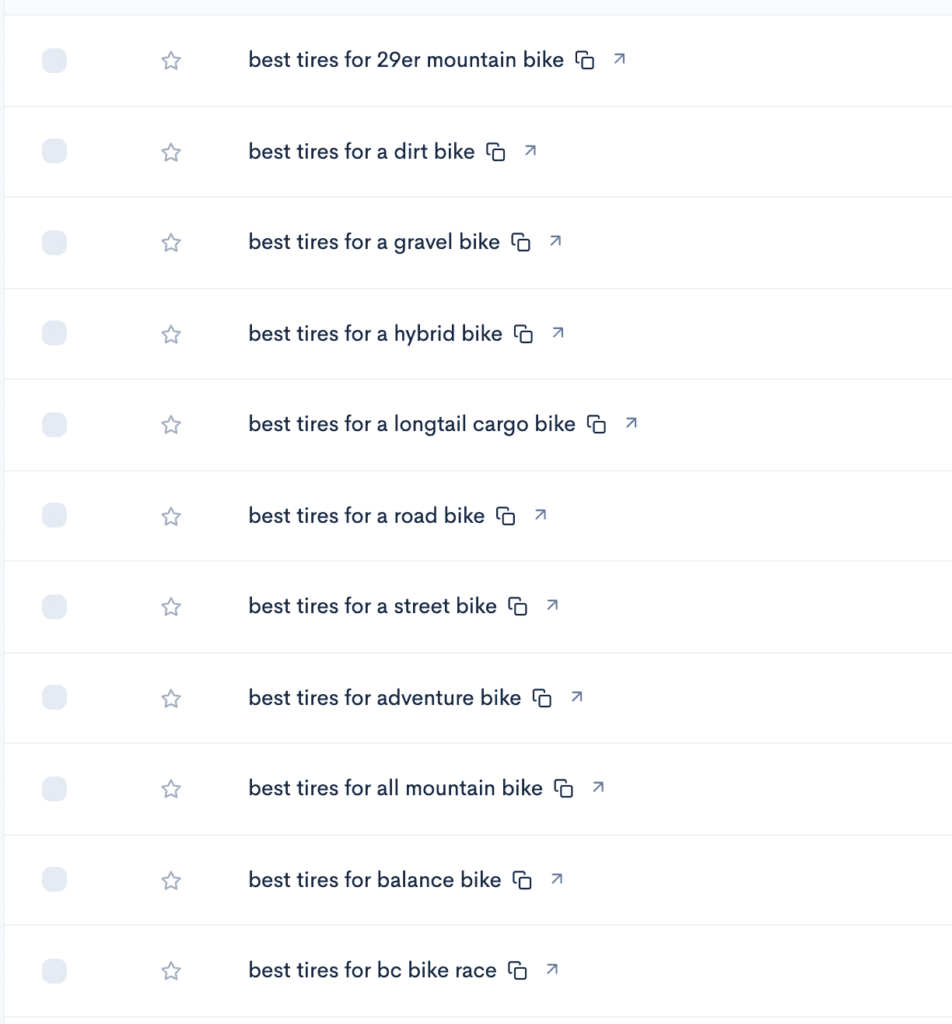Screen dimensions: 952x1024
Task: Open 'longtail cargo bike' keyword arrow link
Action: (x=631, y=423)
